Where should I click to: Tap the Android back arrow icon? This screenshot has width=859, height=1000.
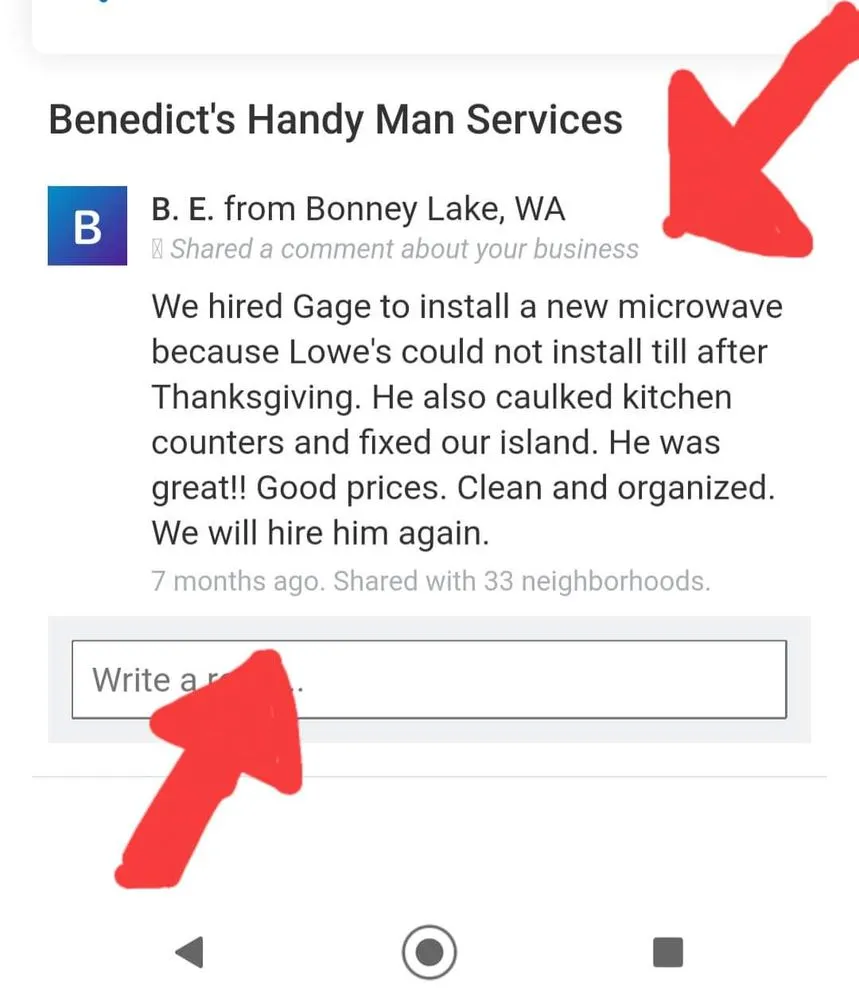[x=190, y=952]
